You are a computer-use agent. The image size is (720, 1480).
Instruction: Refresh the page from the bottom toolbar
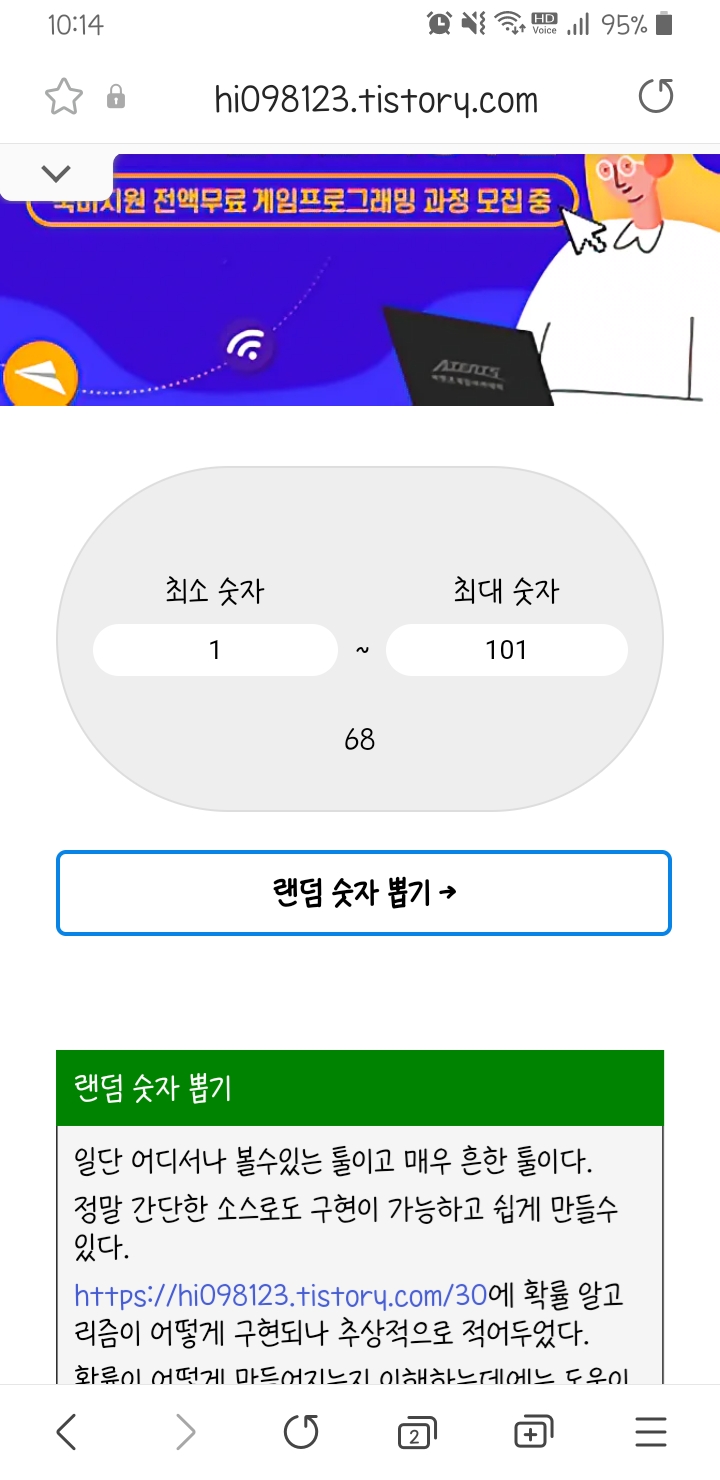(x=300, y=1433)
